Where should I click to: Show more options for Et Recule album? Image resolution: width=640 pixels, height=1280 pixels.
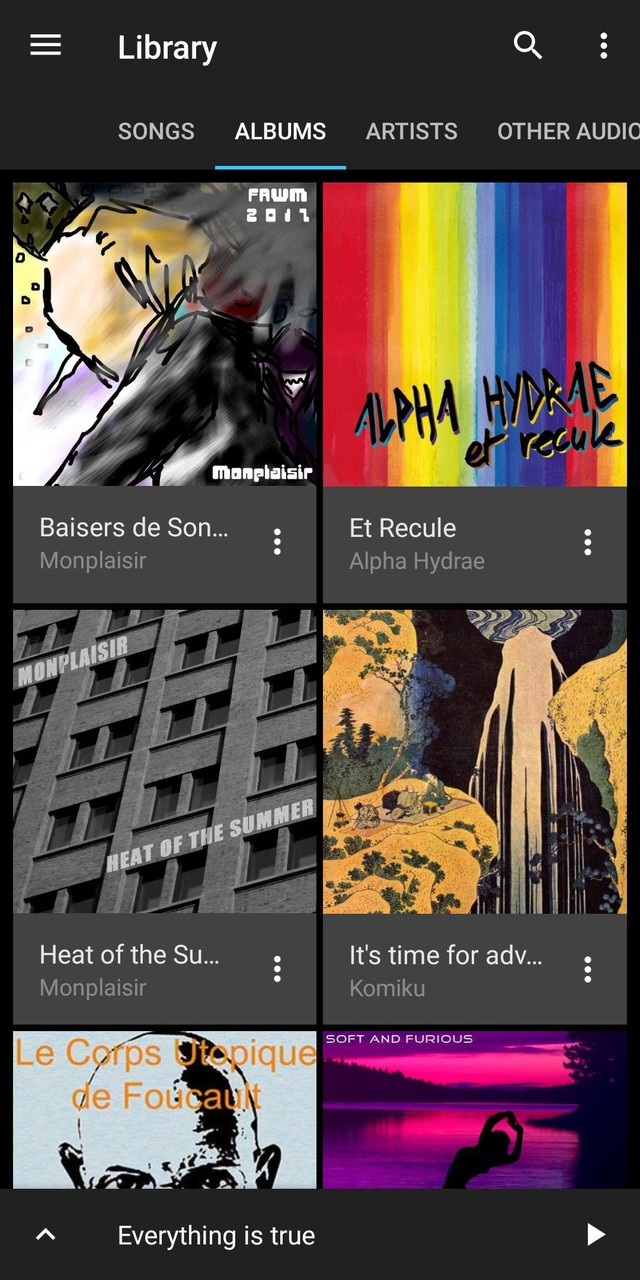587,542
